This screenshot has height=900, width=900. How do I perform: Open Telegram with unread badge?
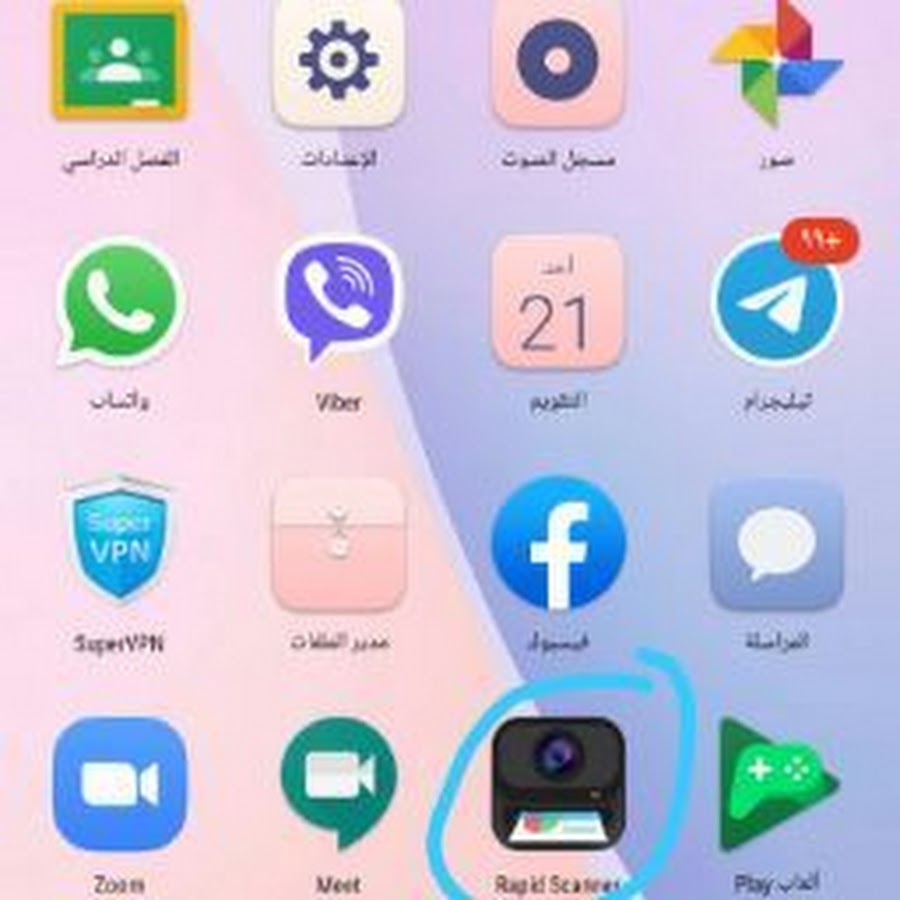777,300
